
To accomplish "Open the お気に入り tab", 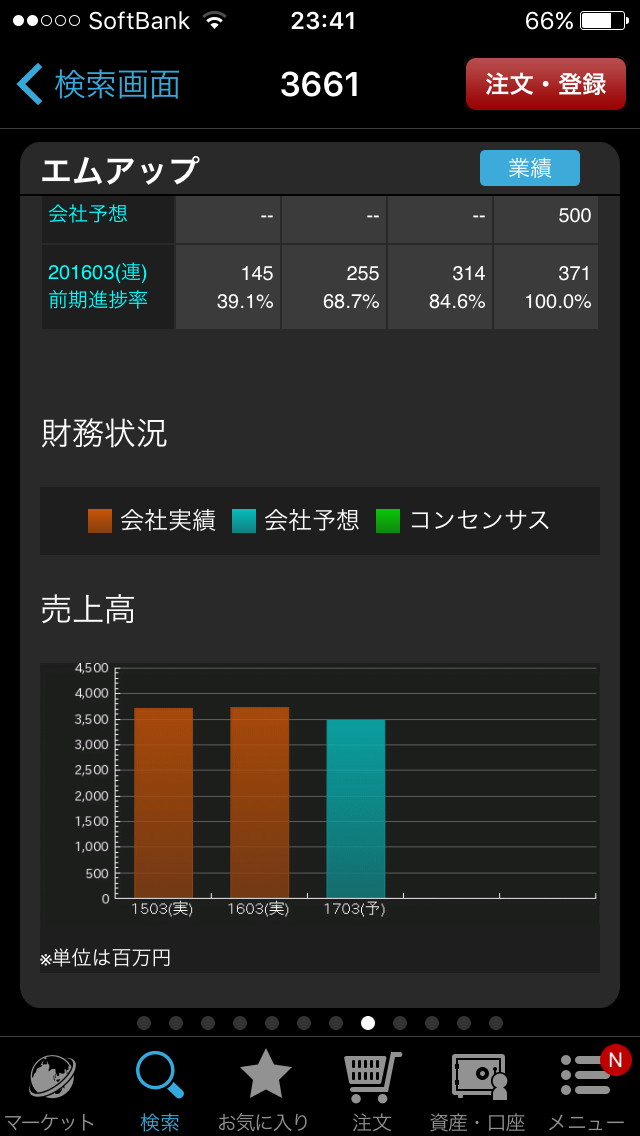I will coord(264,1089).
